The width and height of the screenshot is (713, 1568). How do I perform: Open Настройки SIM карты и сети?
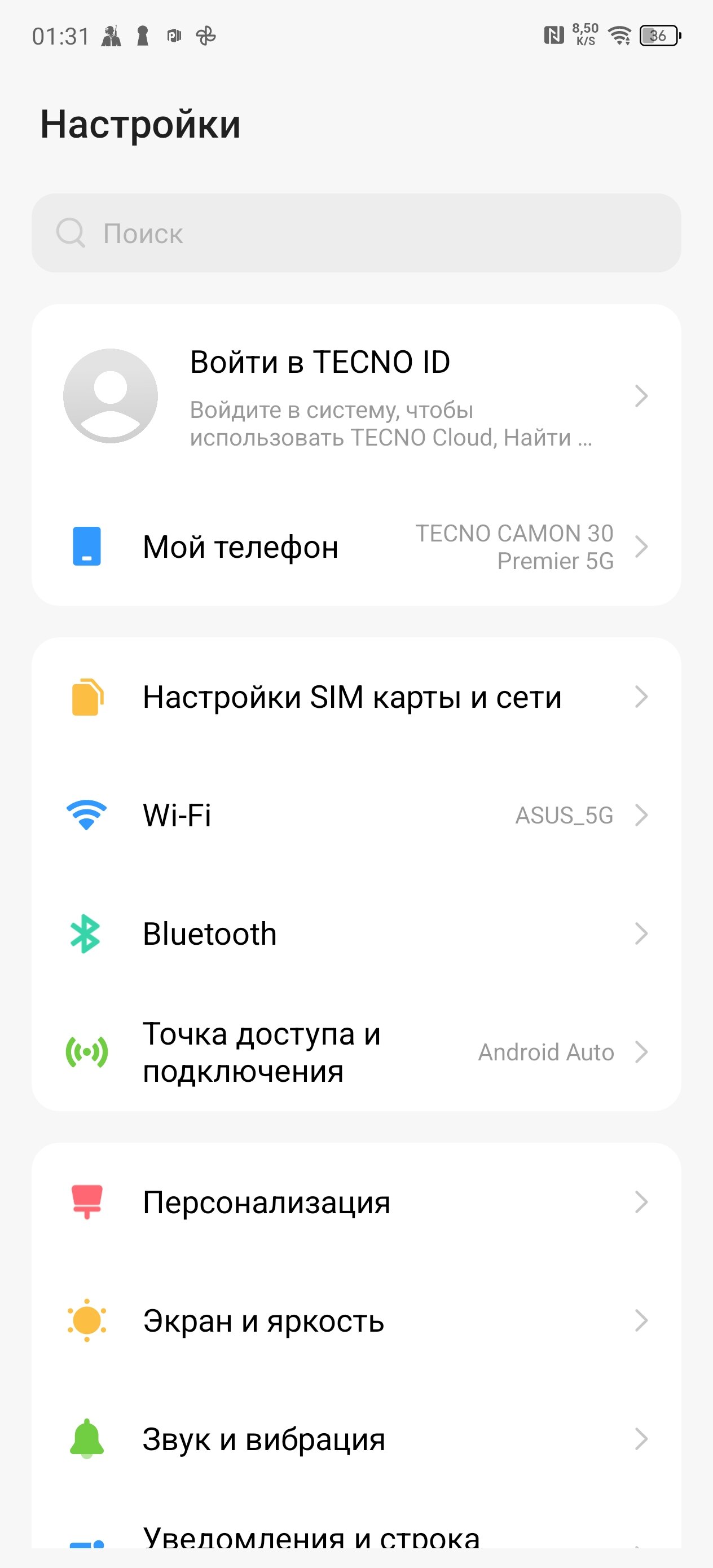(x=356, y=697)
